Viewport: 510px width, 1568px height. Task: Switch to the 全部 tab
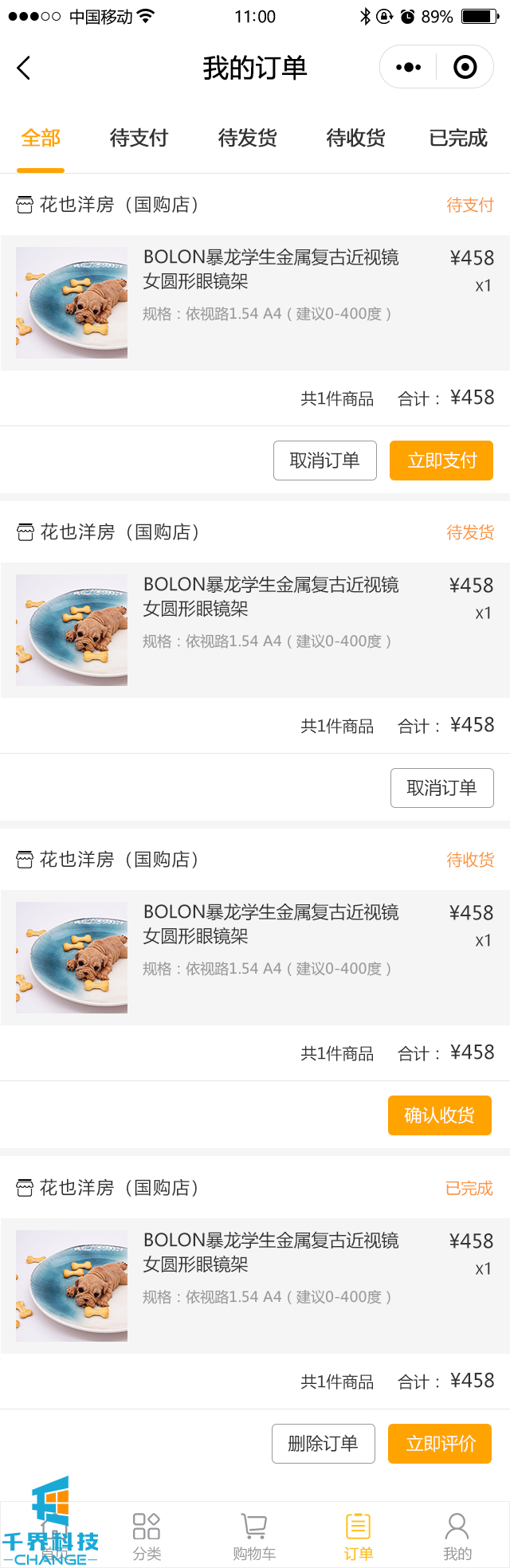[x=41, y=139]
